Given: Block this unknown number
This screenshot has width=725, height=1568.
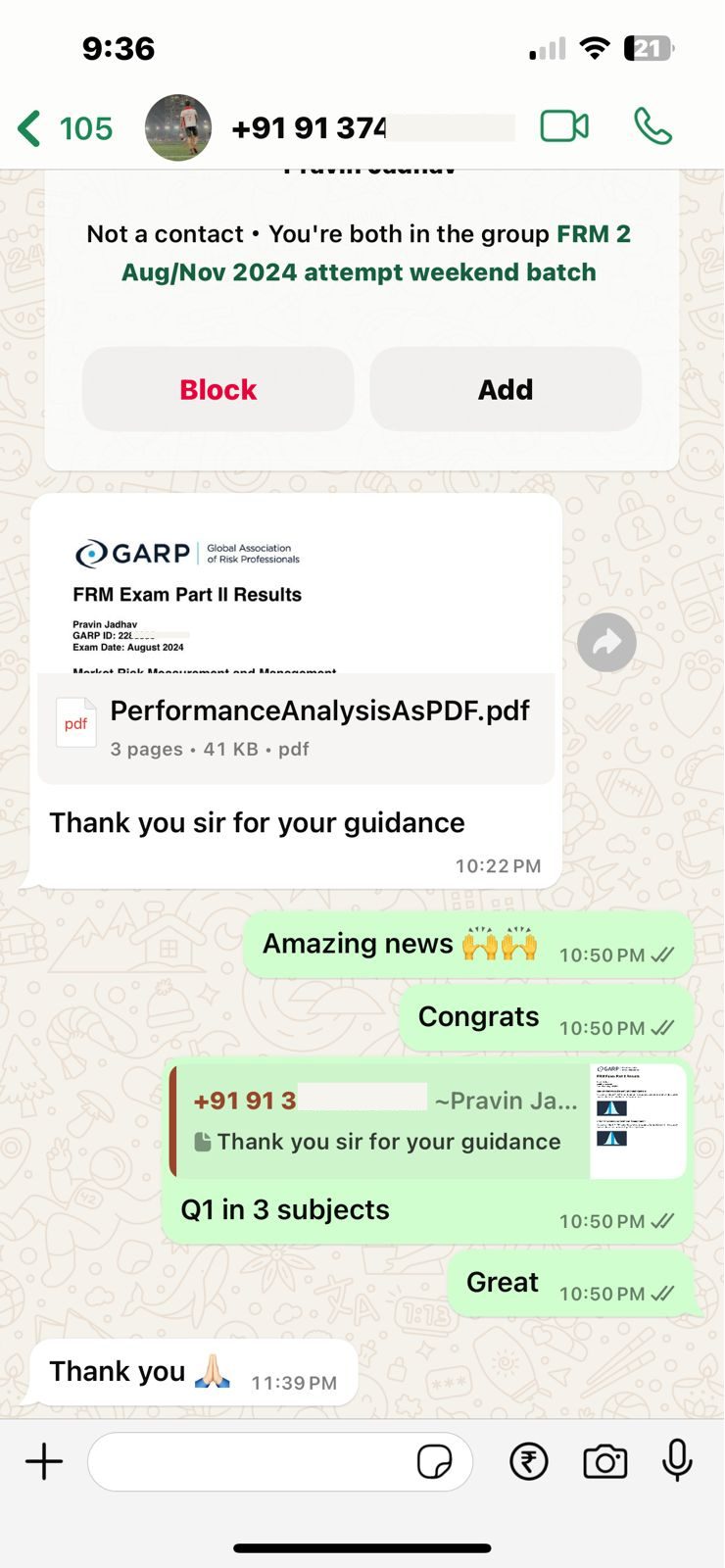Looking at the screenshot, I should (217, 390).
